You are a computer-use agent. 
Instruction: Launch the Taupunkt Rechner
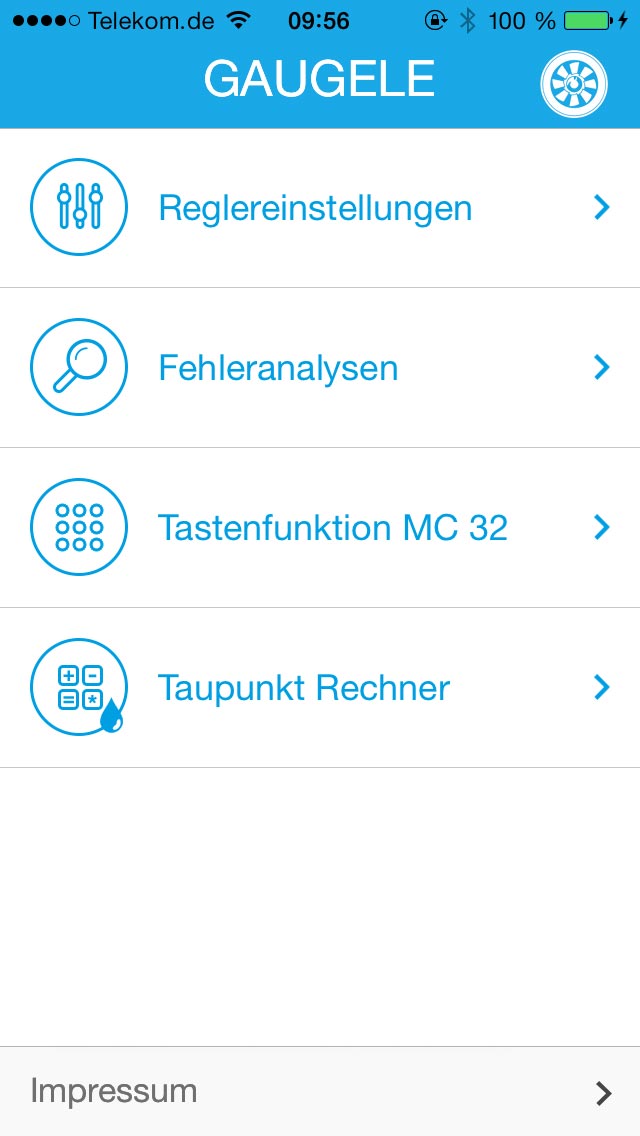(320, 688)
